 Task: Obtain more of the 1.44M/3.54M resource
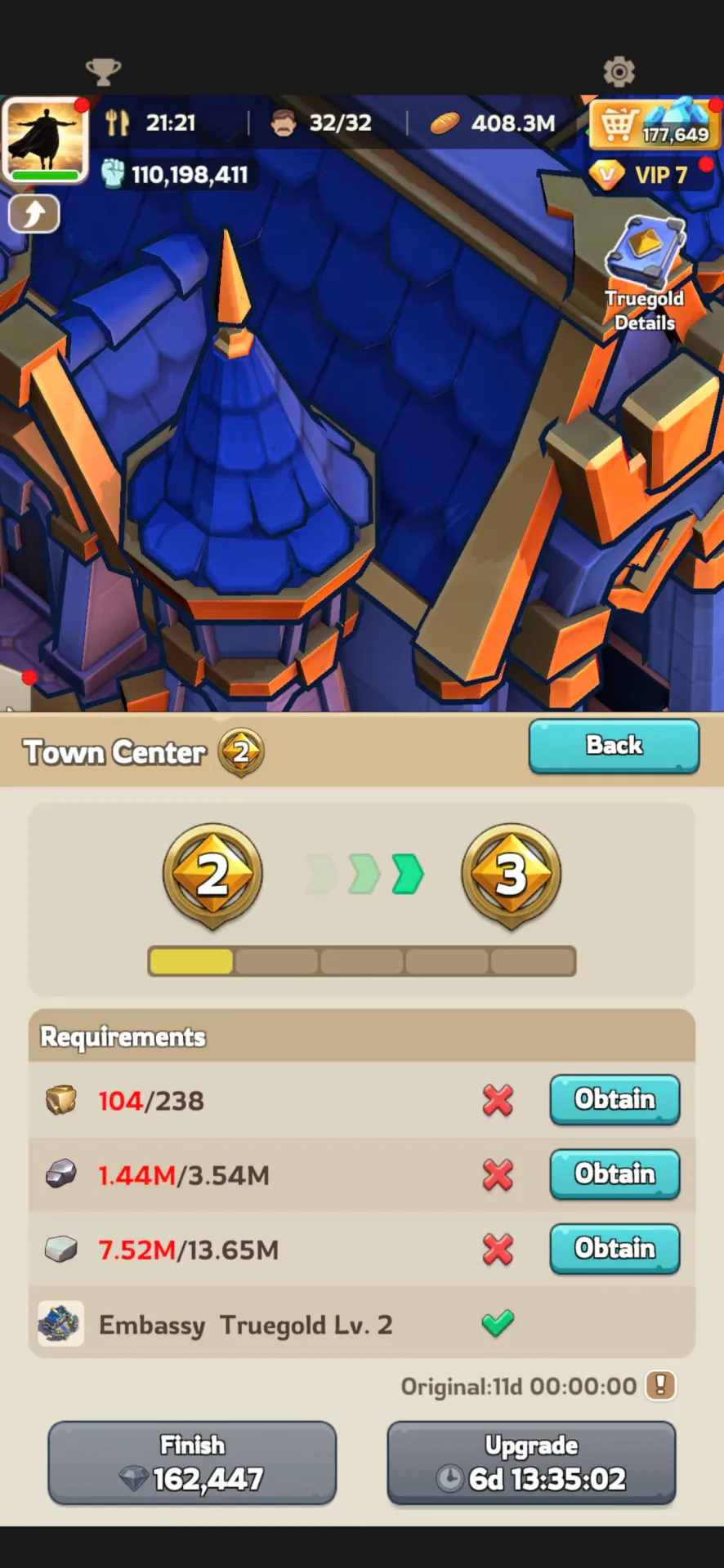[615, 1174]
